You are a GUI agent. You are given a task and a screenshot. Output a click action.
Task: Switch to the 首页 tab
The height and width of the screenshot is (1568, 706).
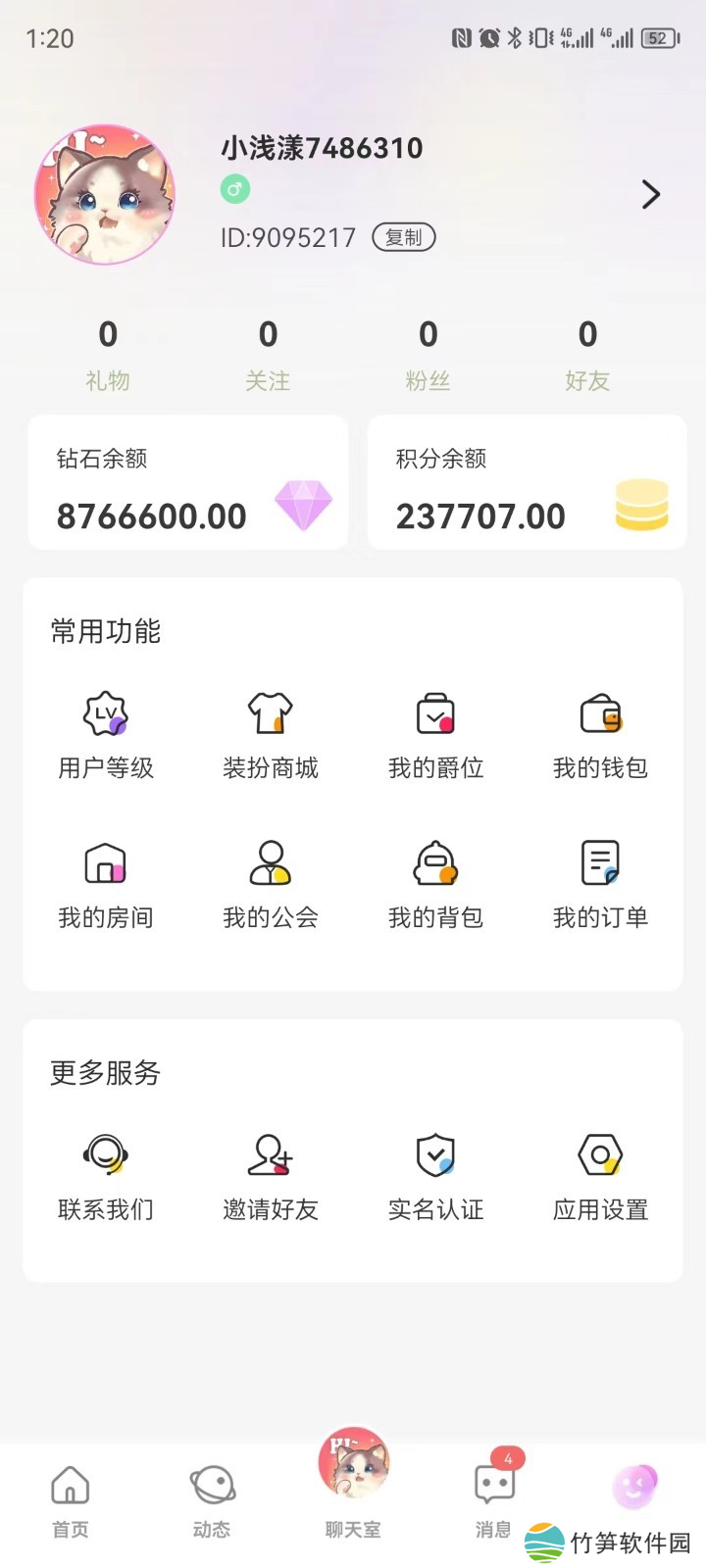(71, 1500)
